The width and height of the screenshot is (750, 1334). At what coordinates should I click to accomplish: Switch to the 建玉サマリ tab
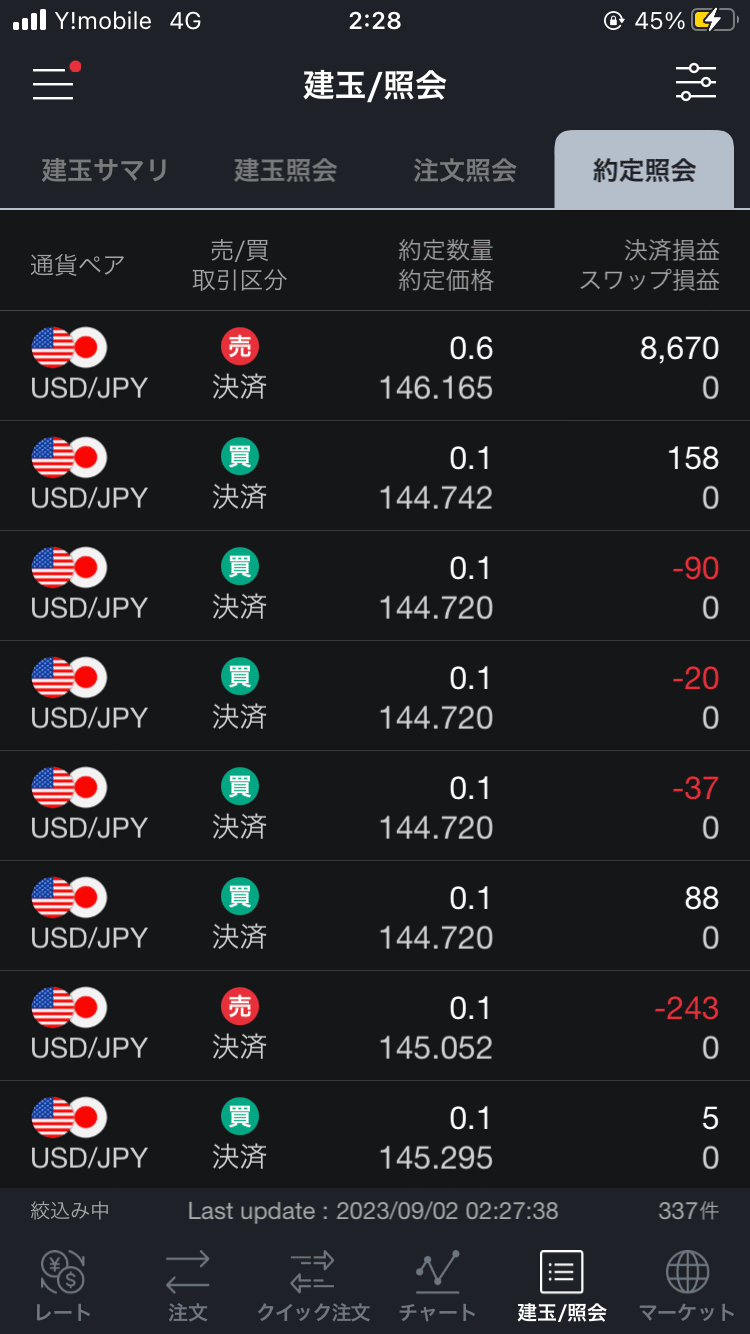105,170
